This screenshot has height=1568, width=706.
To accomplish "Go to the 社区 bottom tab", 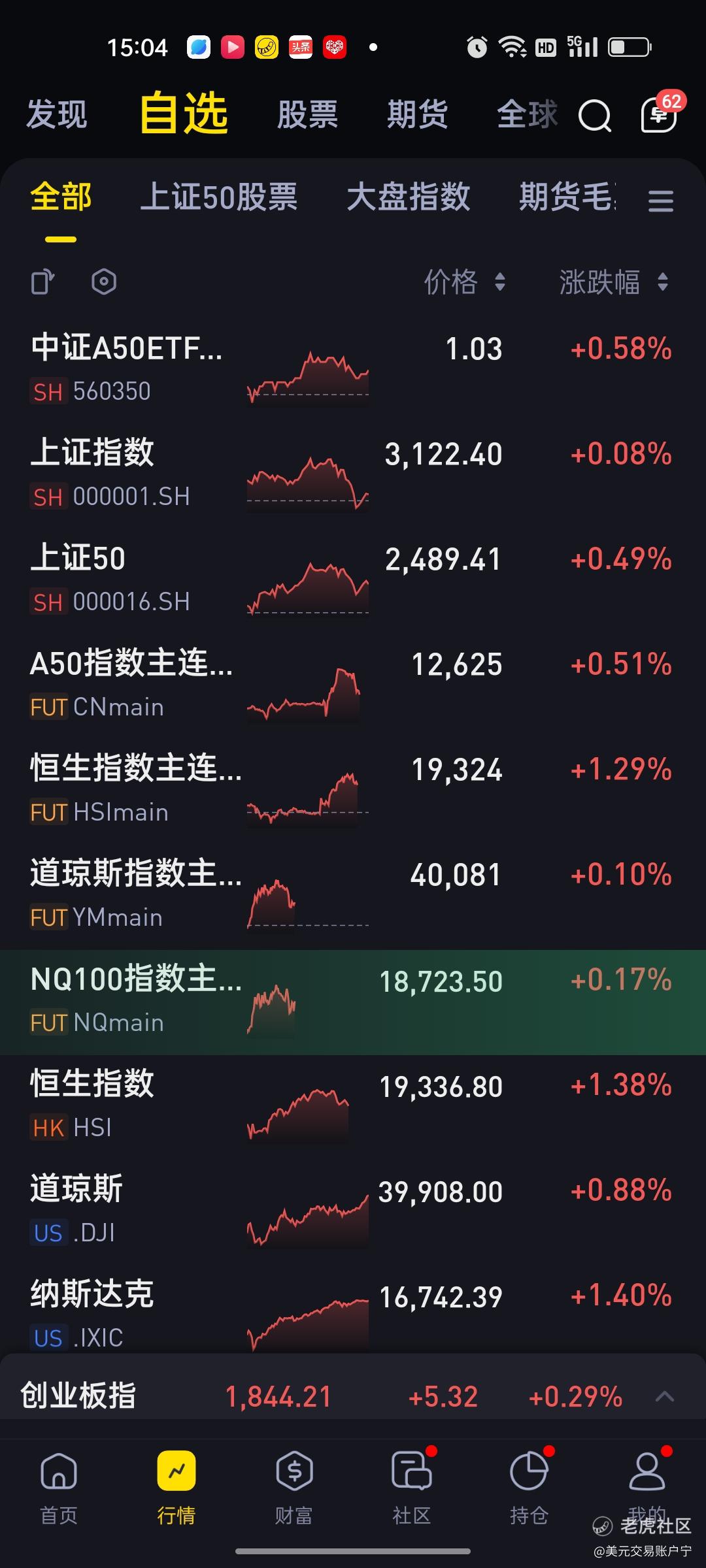I will (412, 1488).
